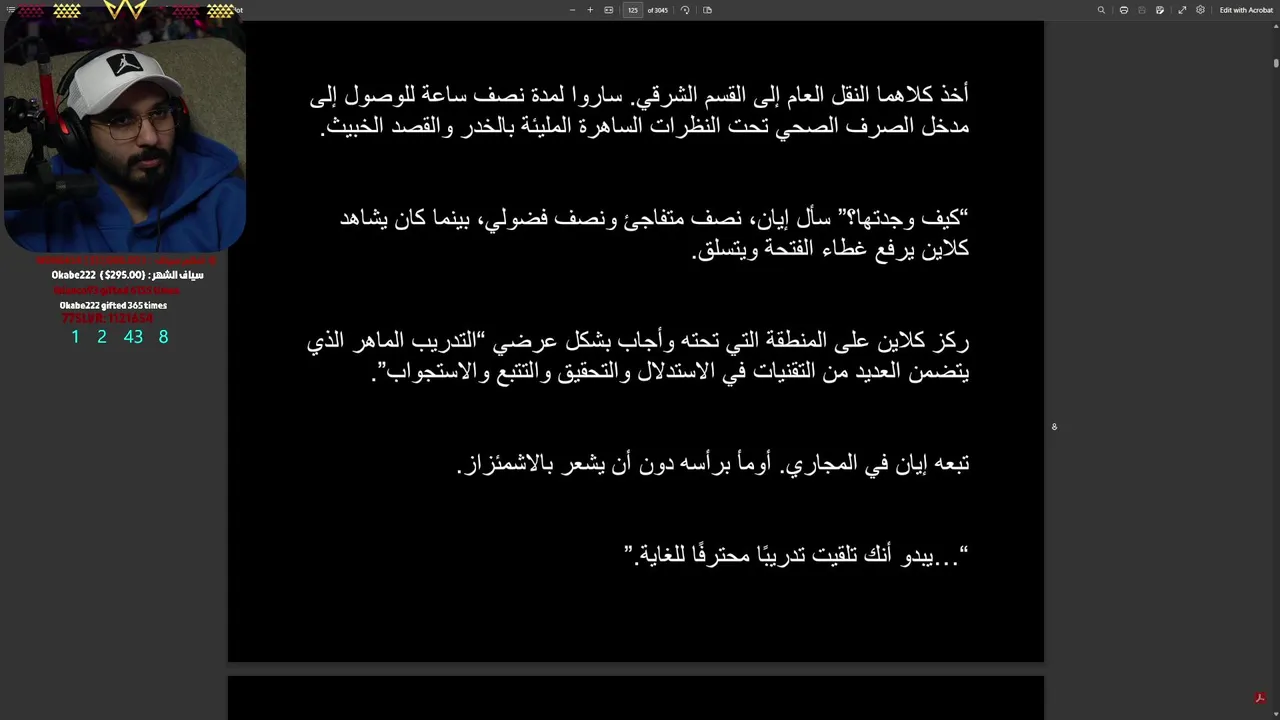Rotate the PDF page
Screen dimensions: 1280x720
click(x=685, y=10)
